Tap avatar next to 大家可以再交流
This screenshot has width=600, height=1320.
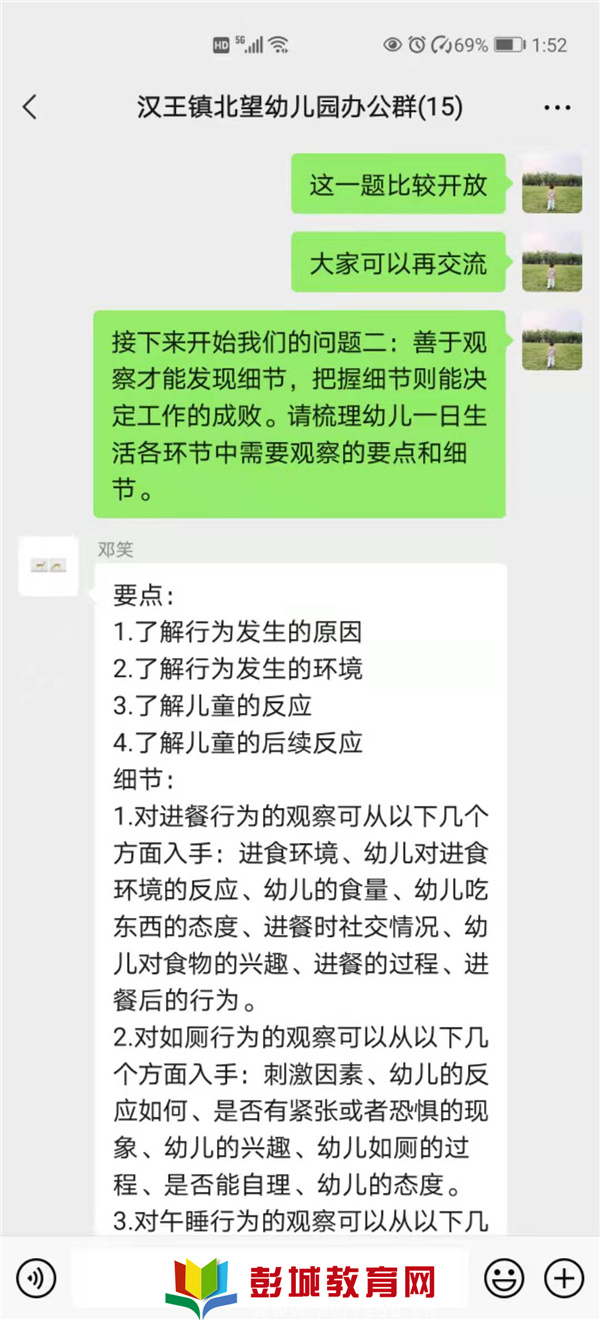pyautogui.click(x=552, y=262)
